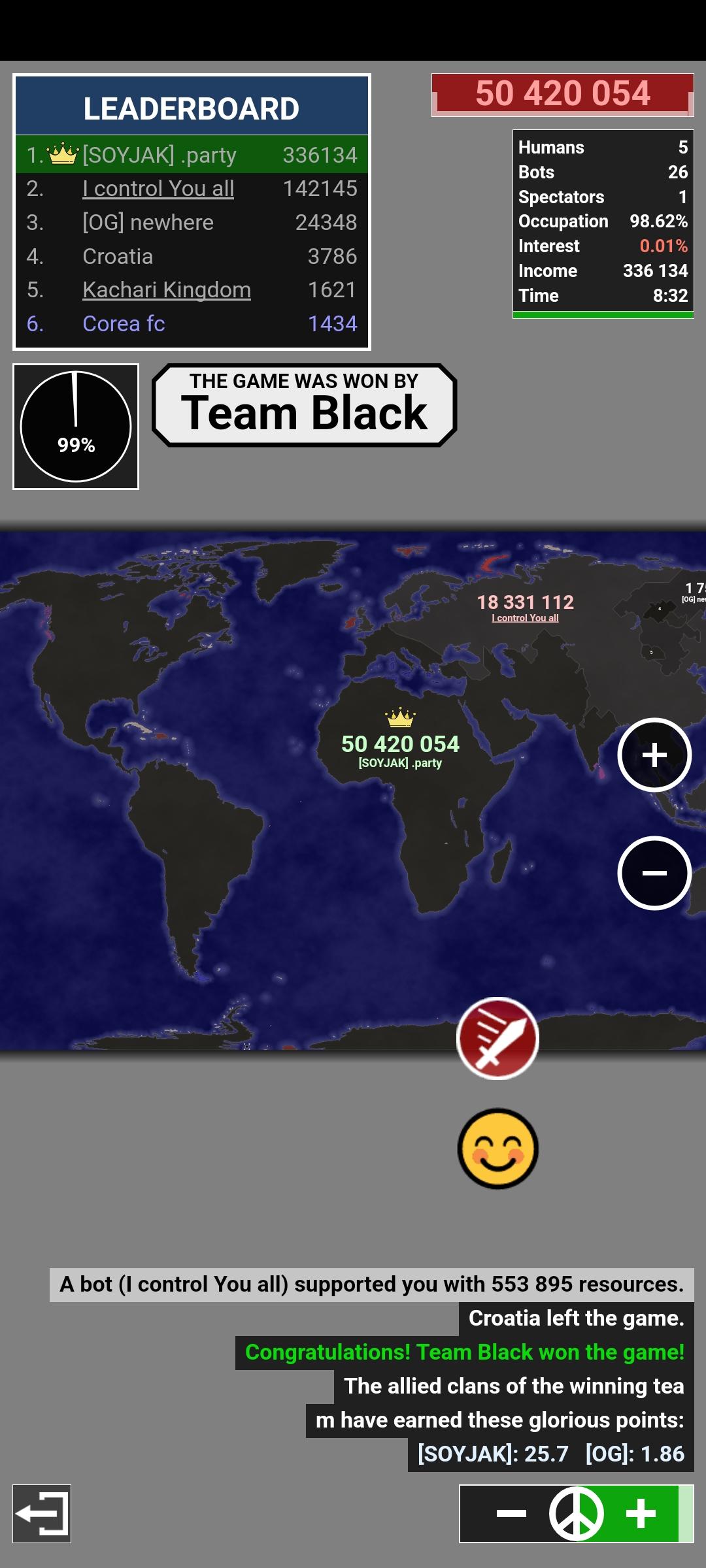Zoom in on the map

654,755
